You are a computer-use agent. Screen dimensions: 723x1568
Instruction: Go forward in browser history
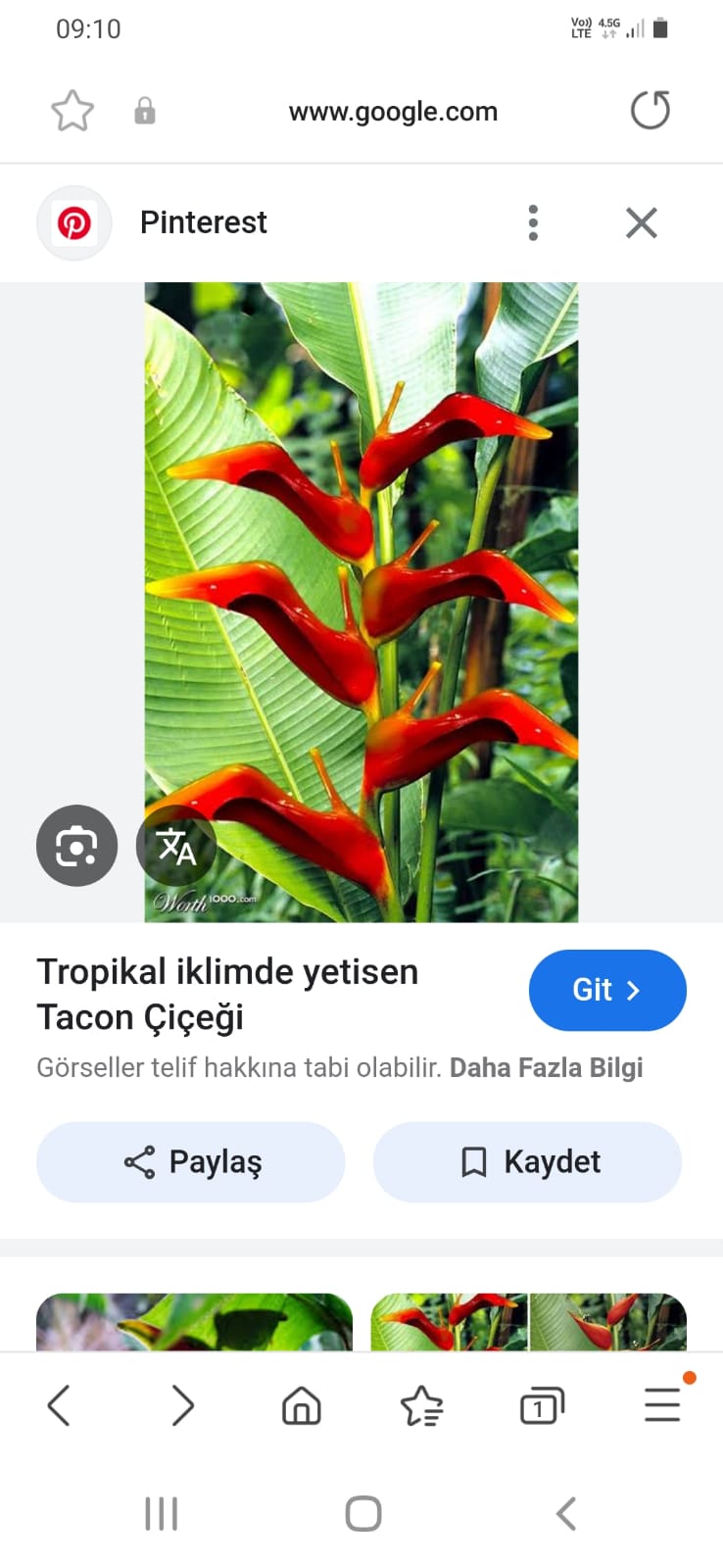coord(181,1405)
